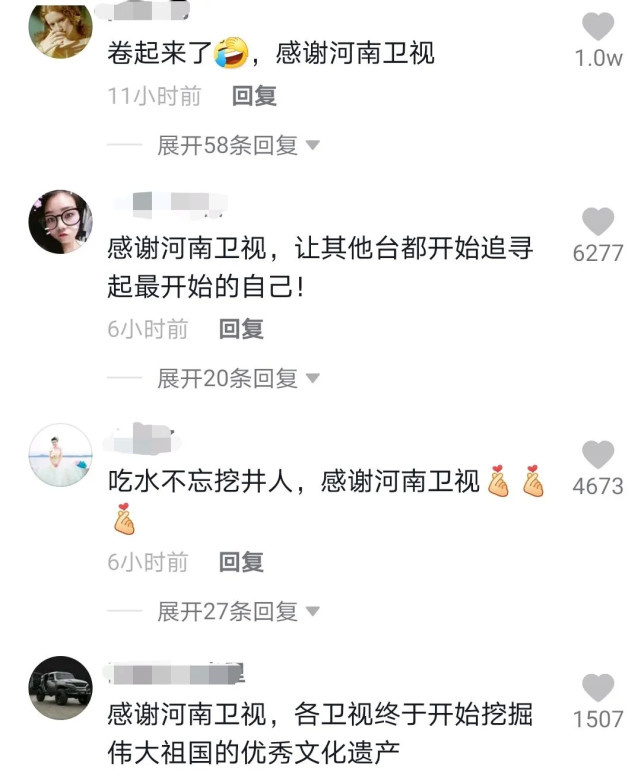Like the comment with 1.0w likes
The image size is (641, 780).
tap(598, 26)
